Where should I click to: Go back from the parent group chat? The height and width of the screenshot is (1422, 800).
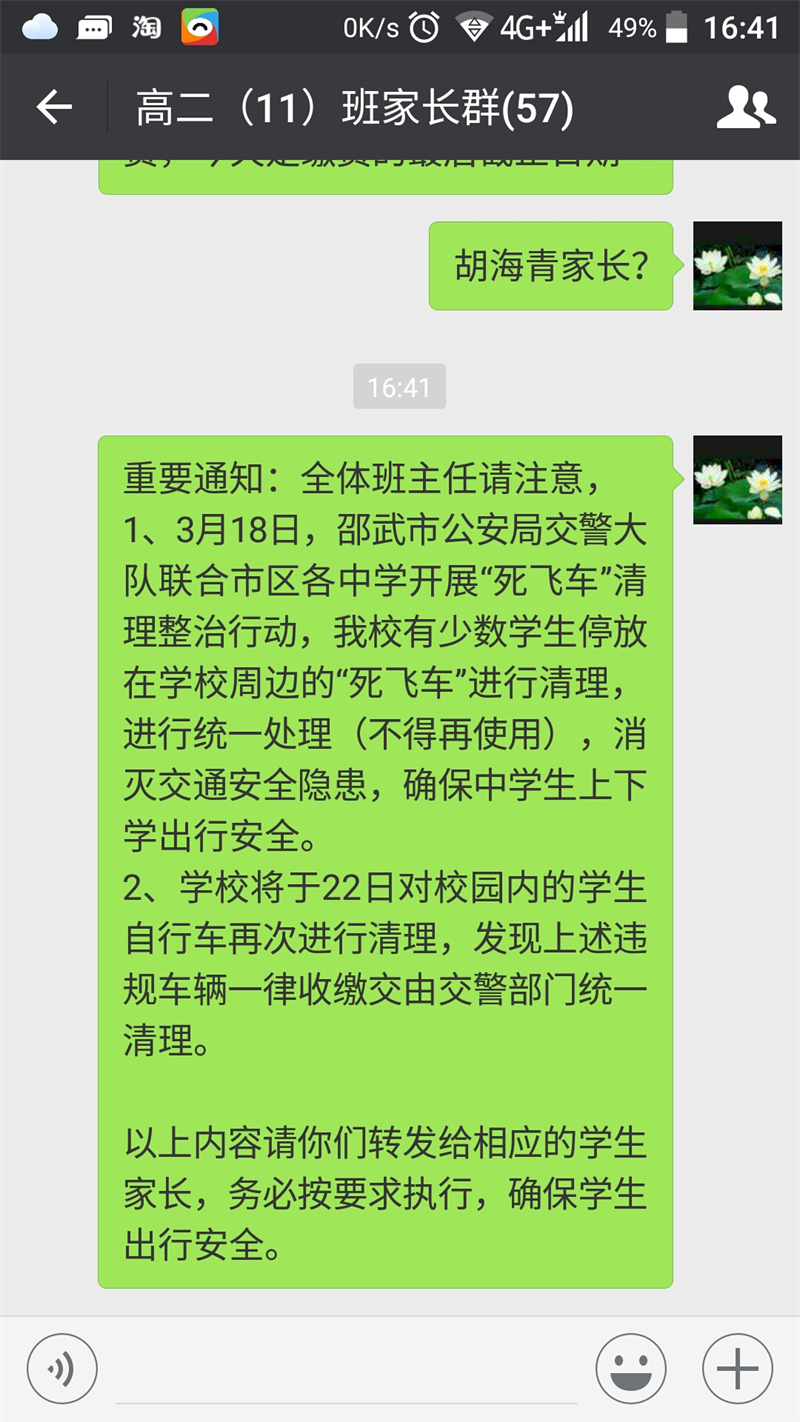tap(54, 107)
